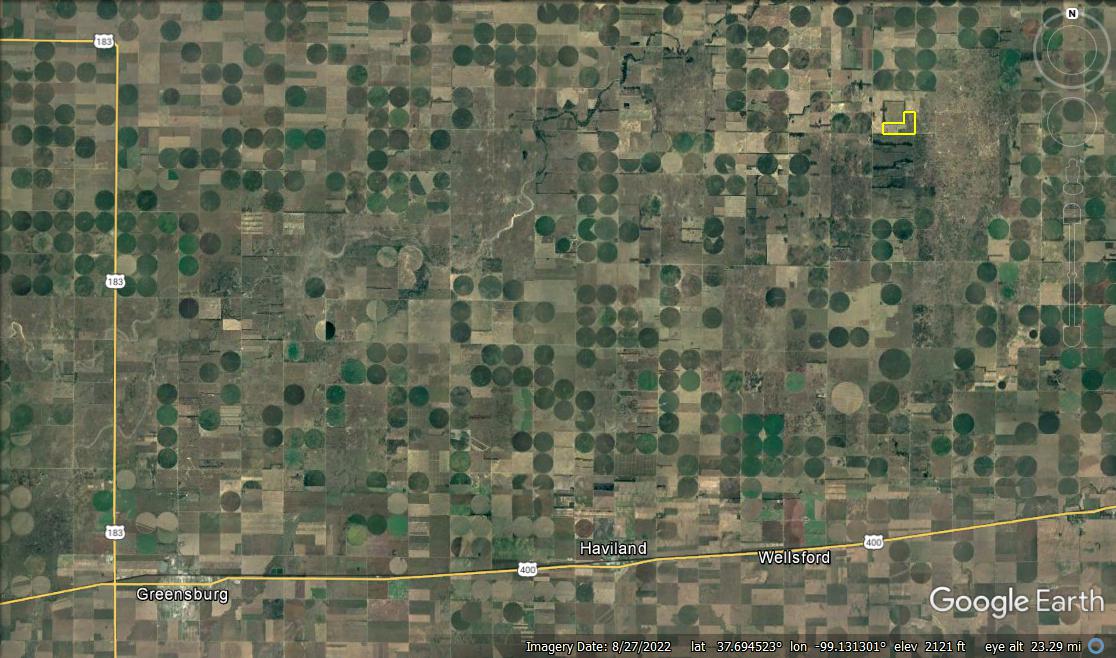Tap the Greensburg place label
The height and width of the screenshot is (658, 1116).
coord(182,594)
